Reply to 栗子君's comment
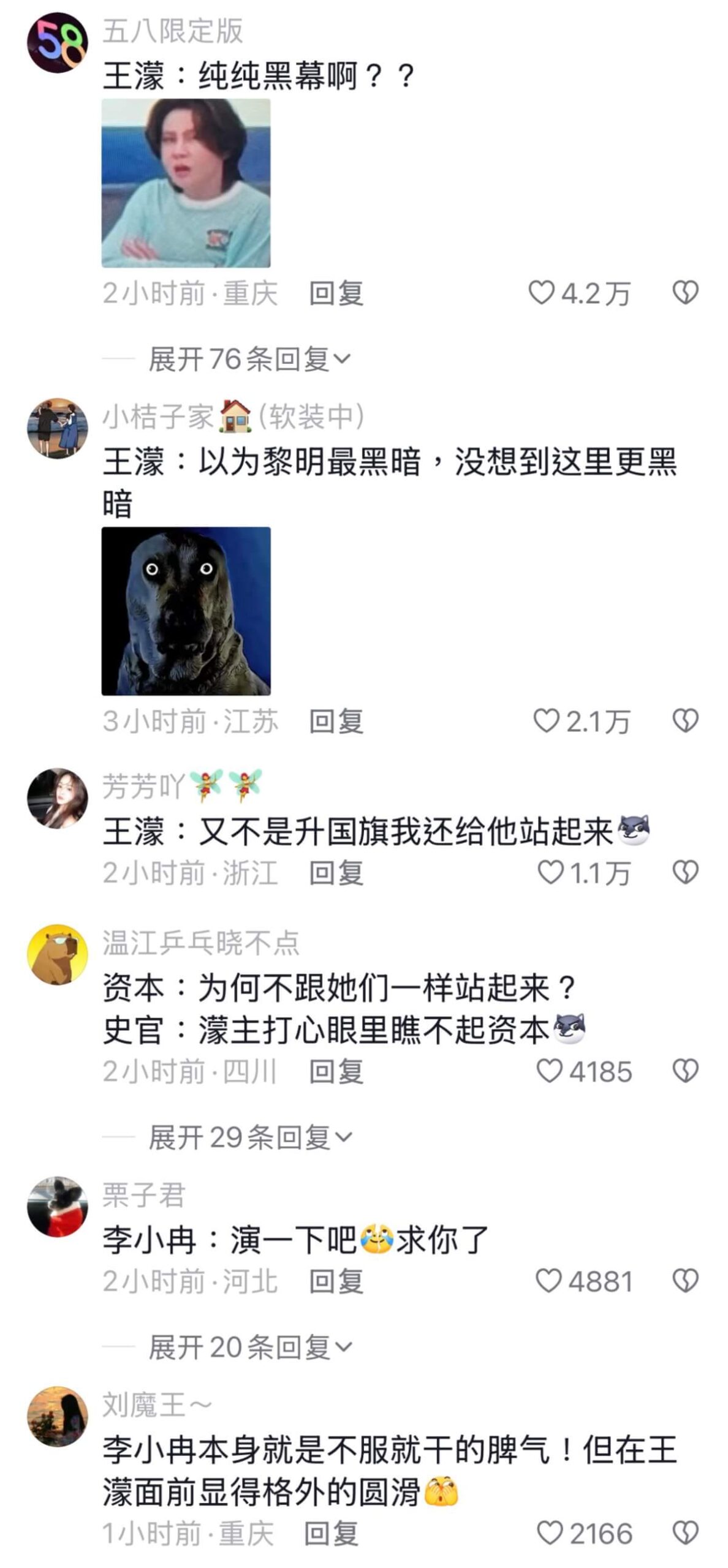 (336, 1281)
